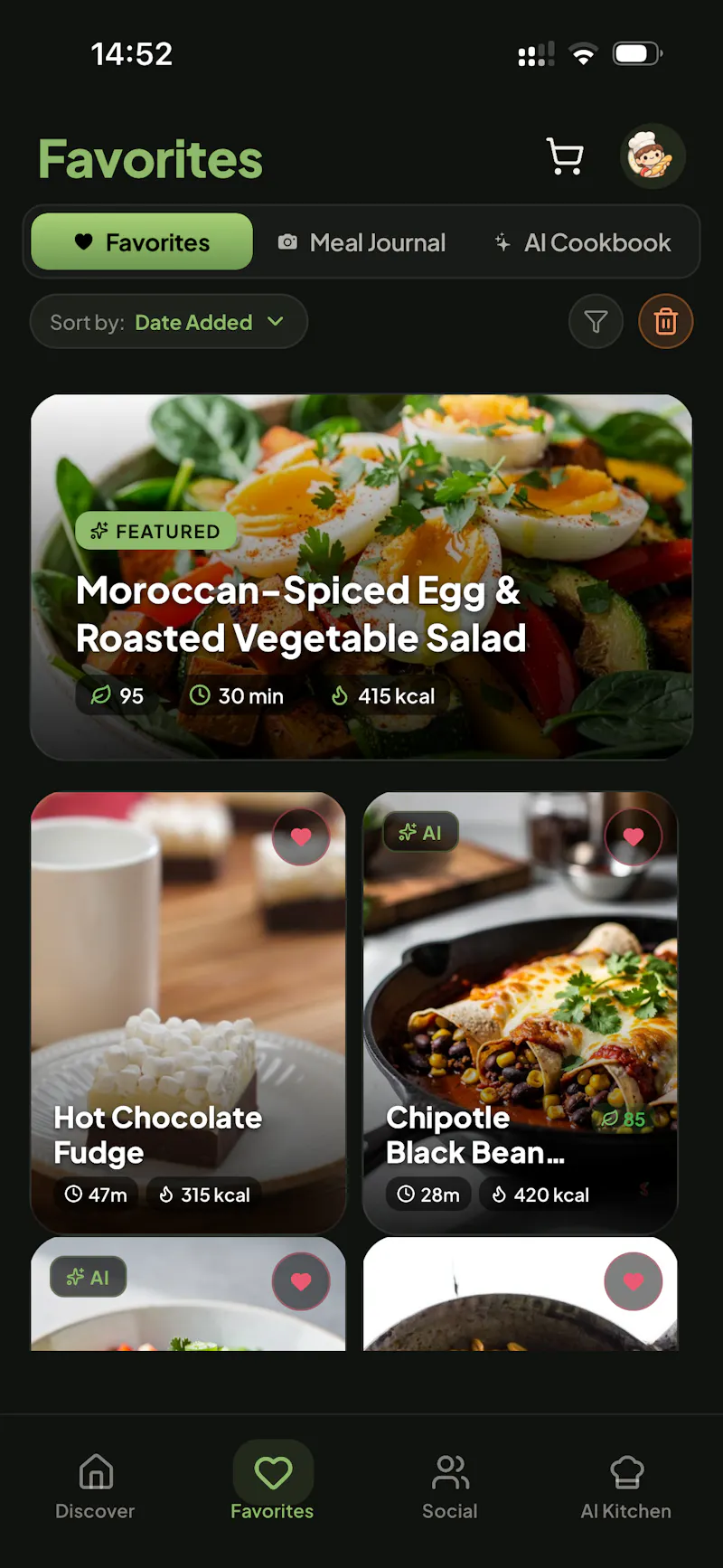Switch to the Meal Journal tab

point(362,242)
